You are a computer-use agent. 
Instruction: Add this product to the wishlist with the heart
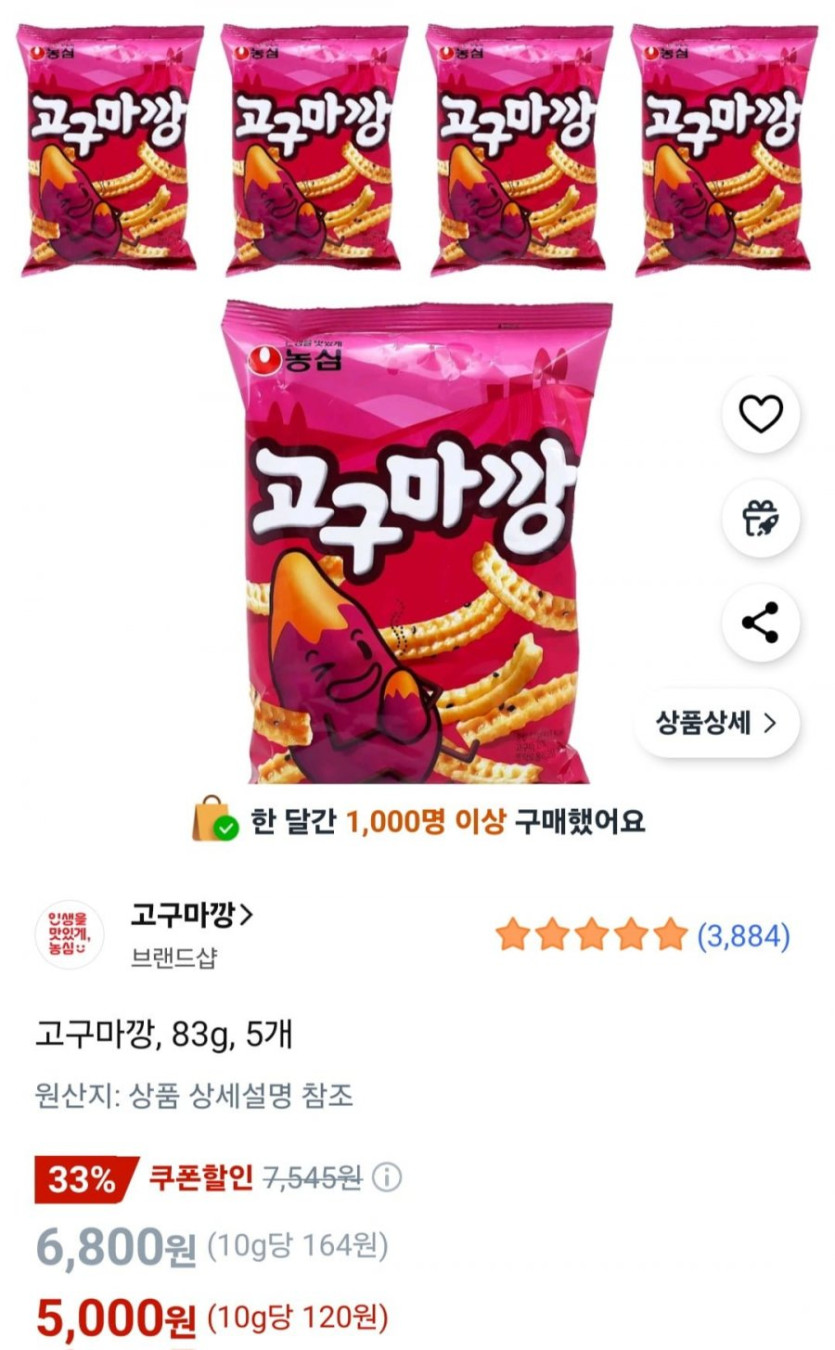point(761,414)
